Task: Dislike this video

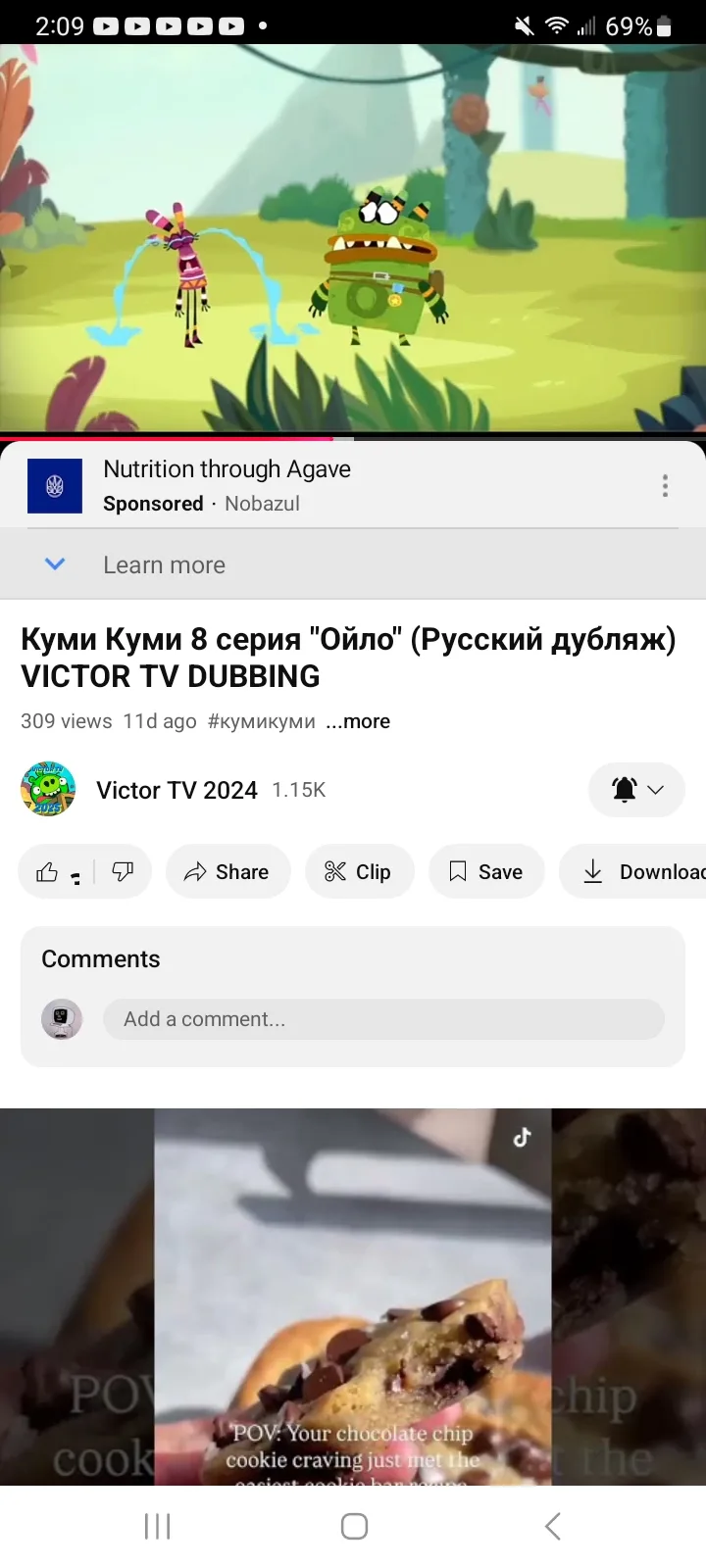Action: coord(123,872)
